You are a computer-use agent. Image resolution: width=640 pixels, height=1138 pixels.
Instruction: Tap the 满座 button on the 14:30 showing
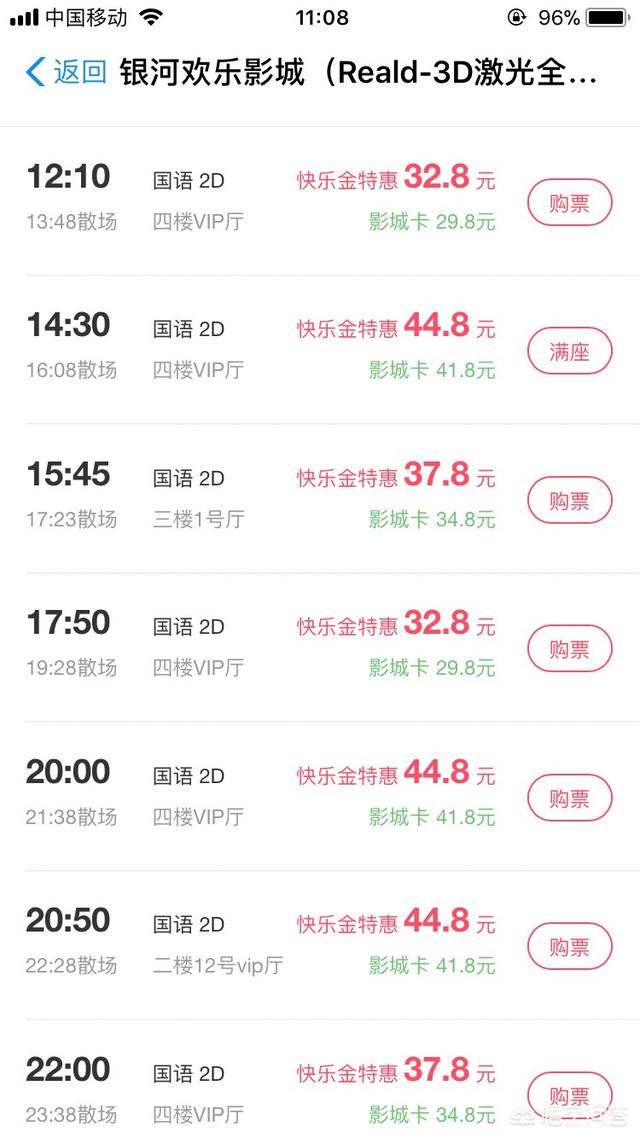570,351
